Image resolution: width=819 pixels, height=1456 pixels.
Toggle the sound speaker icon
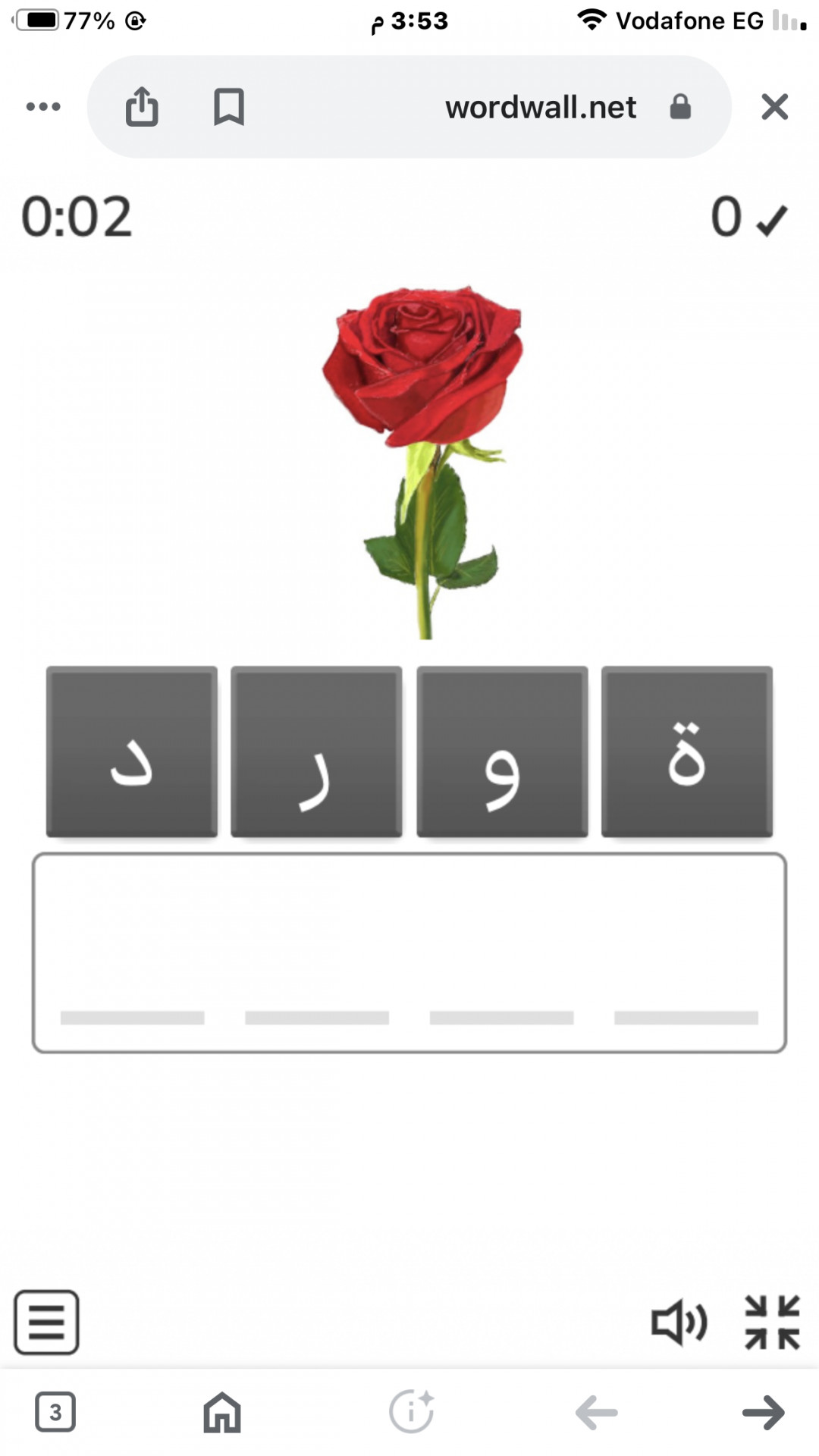[x=679, y=1323]
